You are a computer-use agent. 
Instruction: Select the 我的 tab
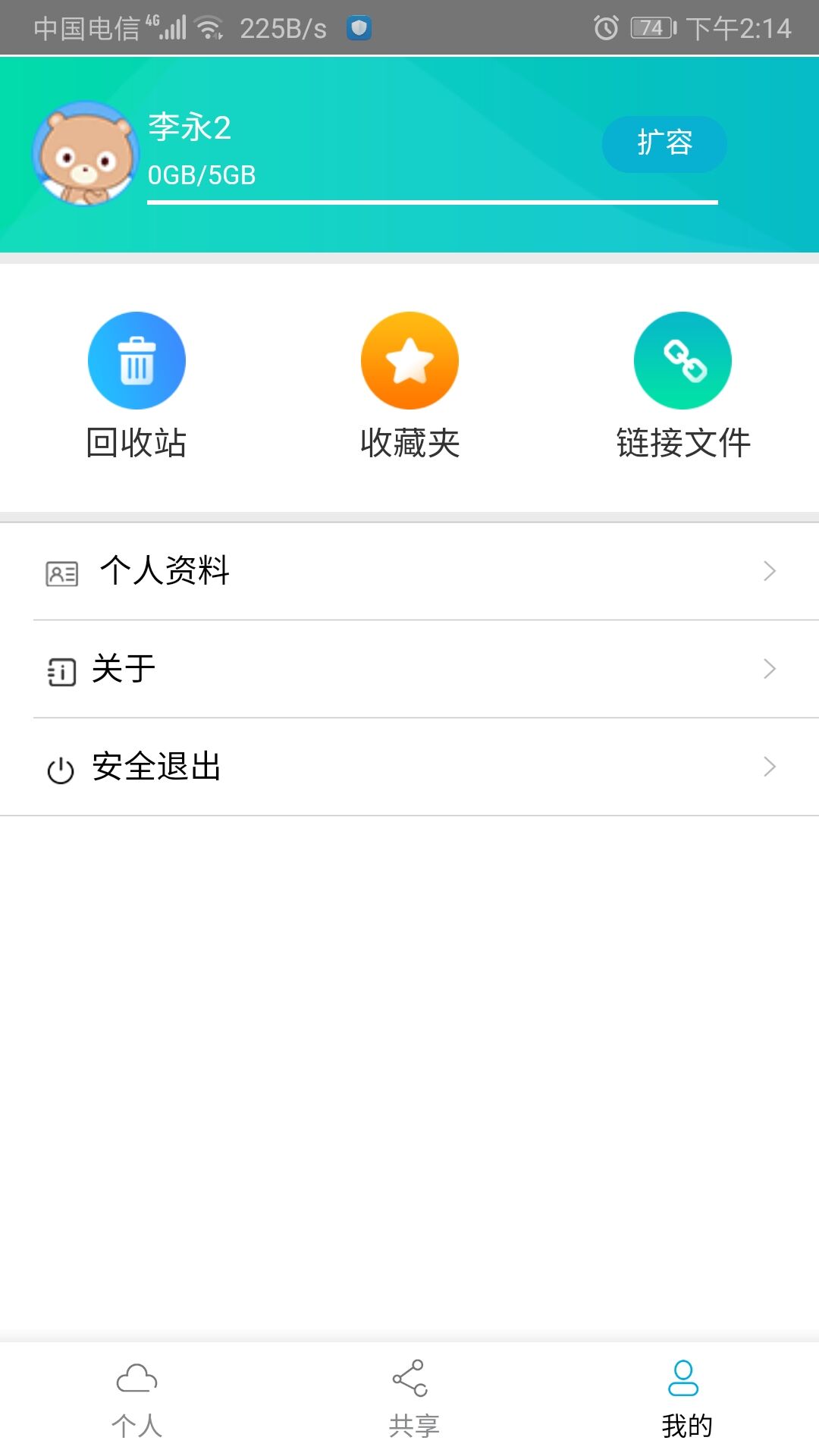pos(685,1399)
